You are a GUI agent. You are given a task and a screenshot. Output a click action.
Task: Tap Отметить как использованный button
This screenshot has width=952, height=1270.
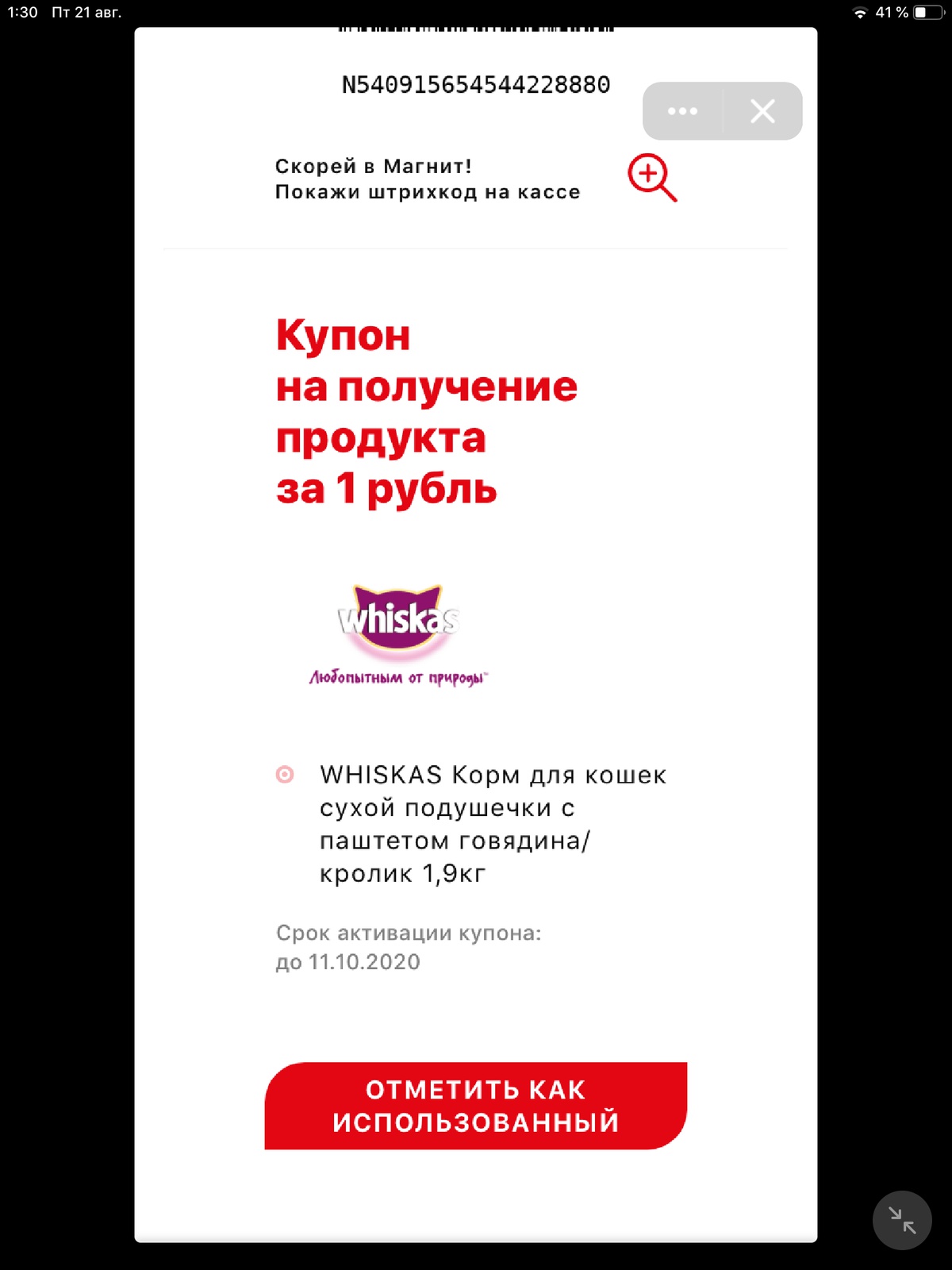coord(475,1106)
